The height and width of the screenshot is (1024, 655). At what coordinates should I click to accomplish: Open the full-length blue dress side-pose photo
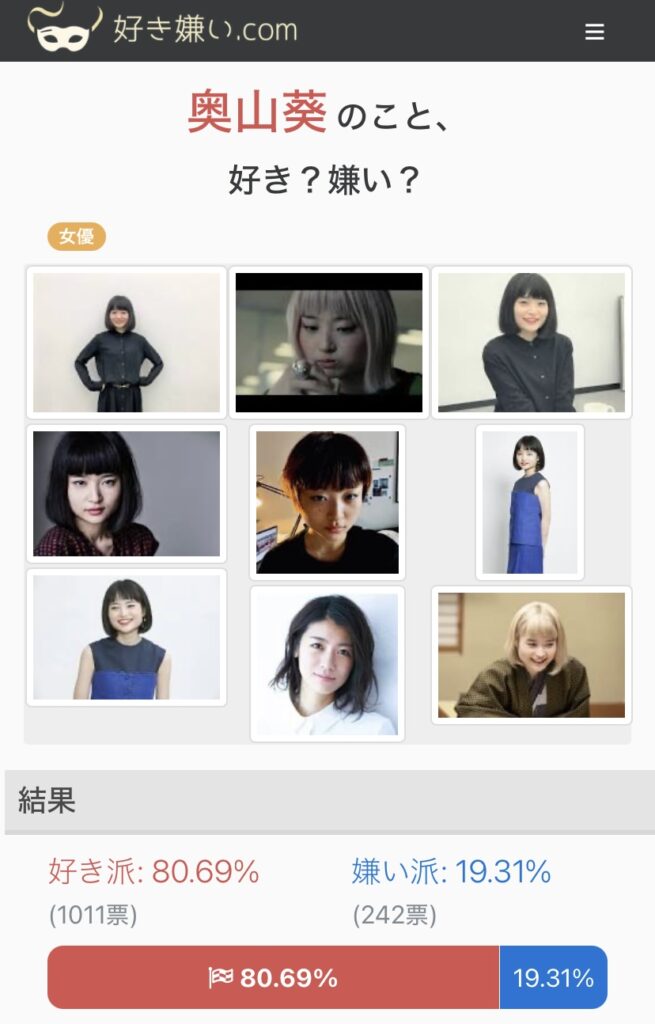point(529,502)
